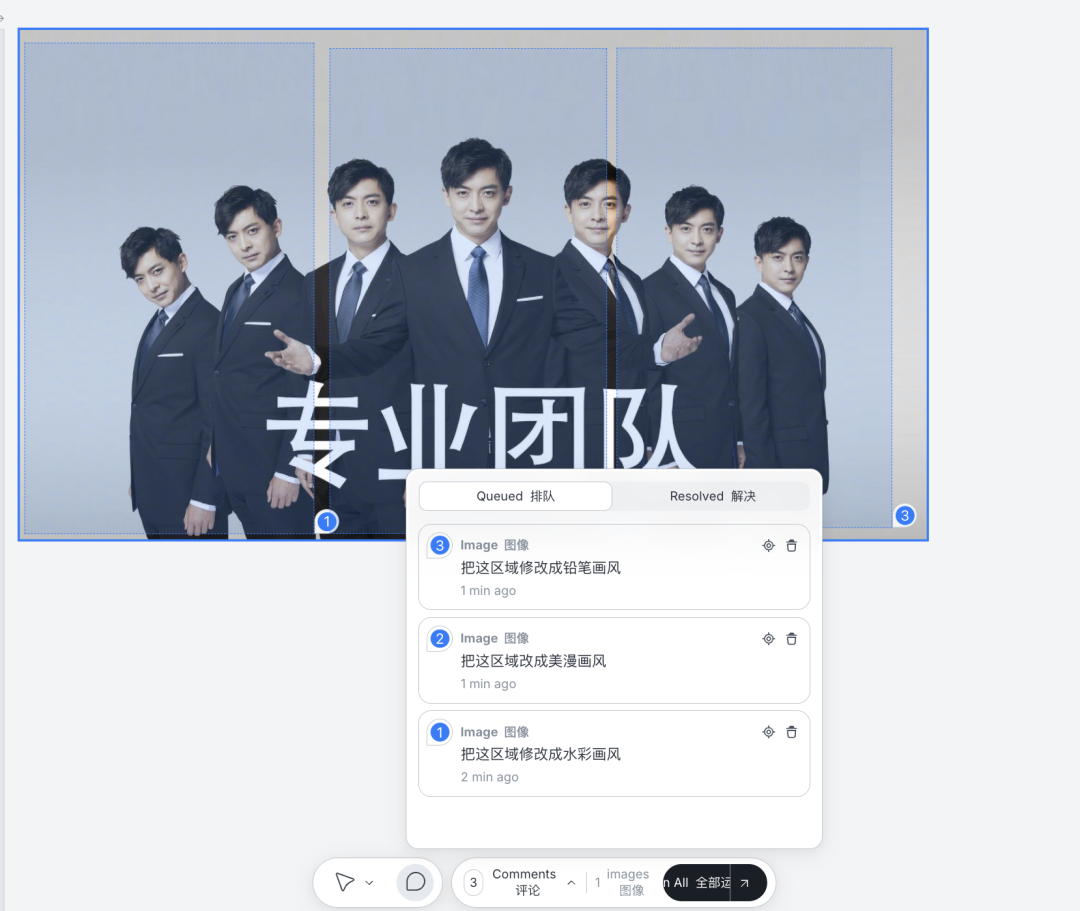Tap comment pin 1 on the canvas

326,521
